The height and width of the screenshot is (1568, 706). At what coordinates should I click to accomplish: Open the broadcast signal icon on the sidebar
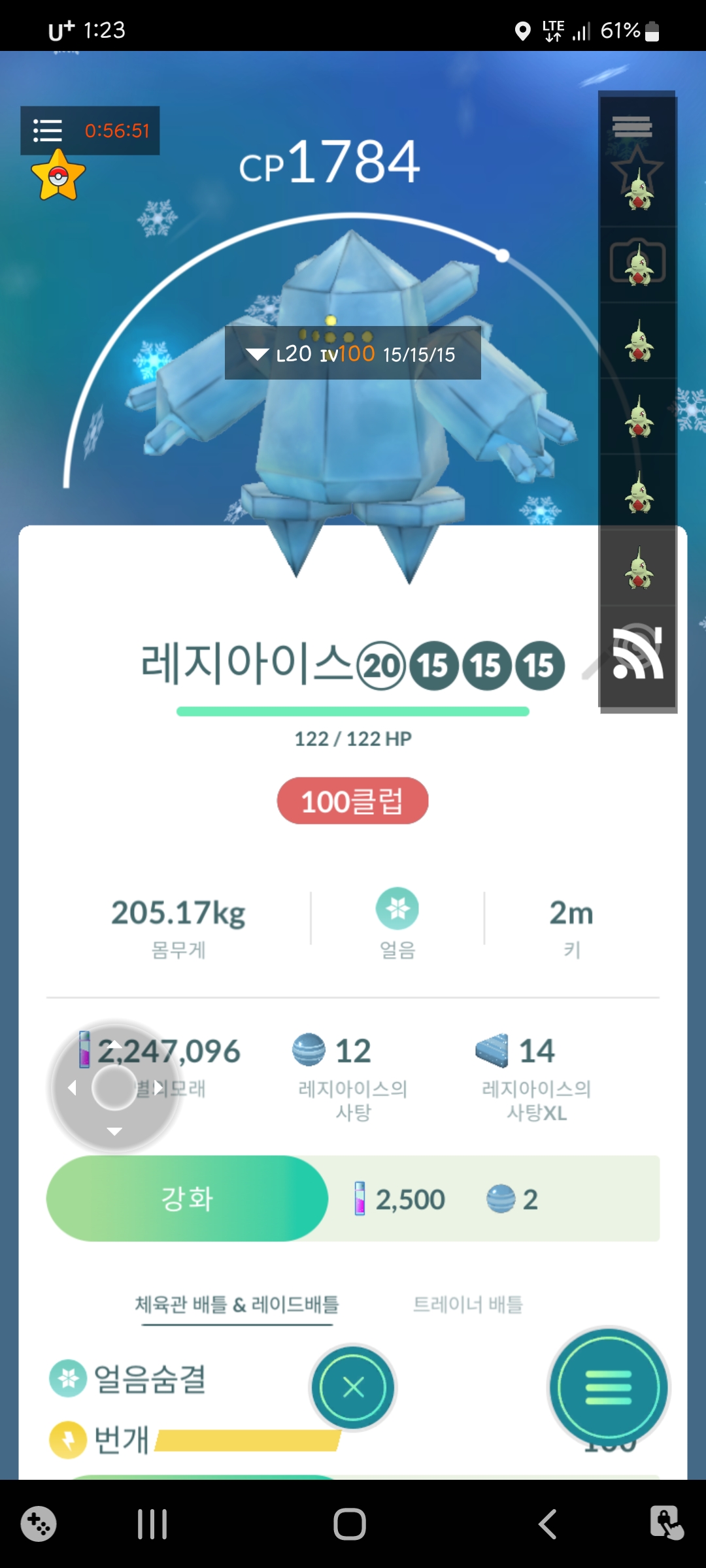(637, 655)
